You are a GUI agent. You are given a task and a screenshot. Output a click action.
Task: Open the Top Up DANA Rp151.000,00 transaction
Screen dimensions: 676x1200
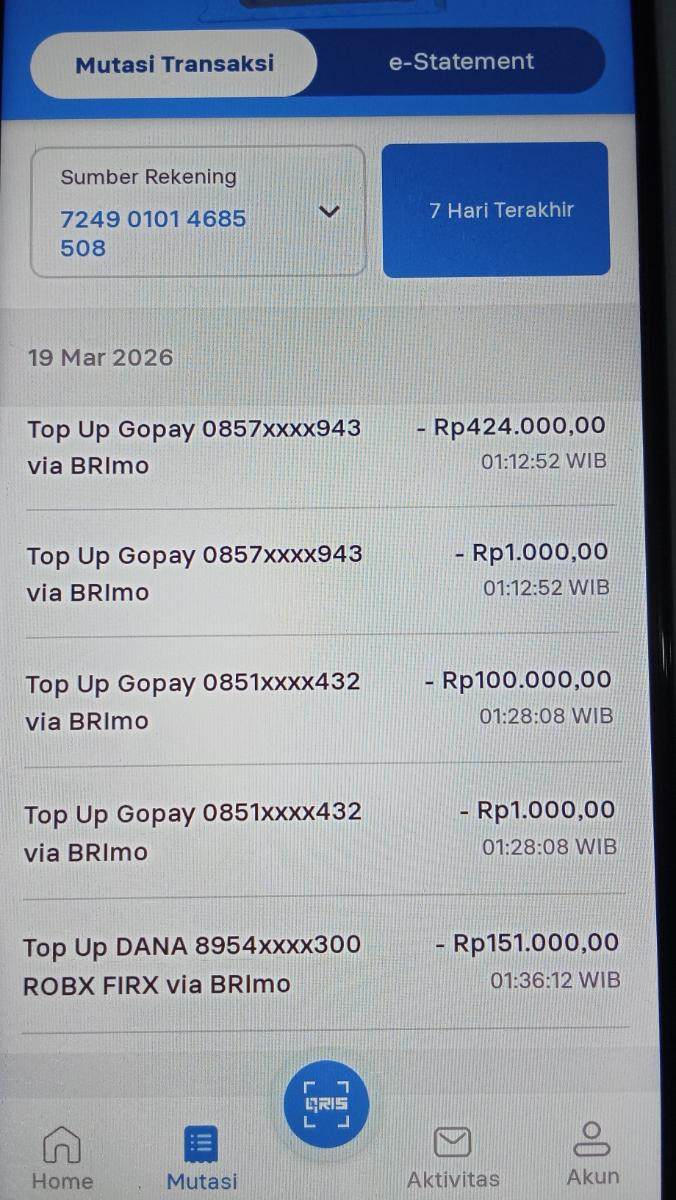coord(320,963)
